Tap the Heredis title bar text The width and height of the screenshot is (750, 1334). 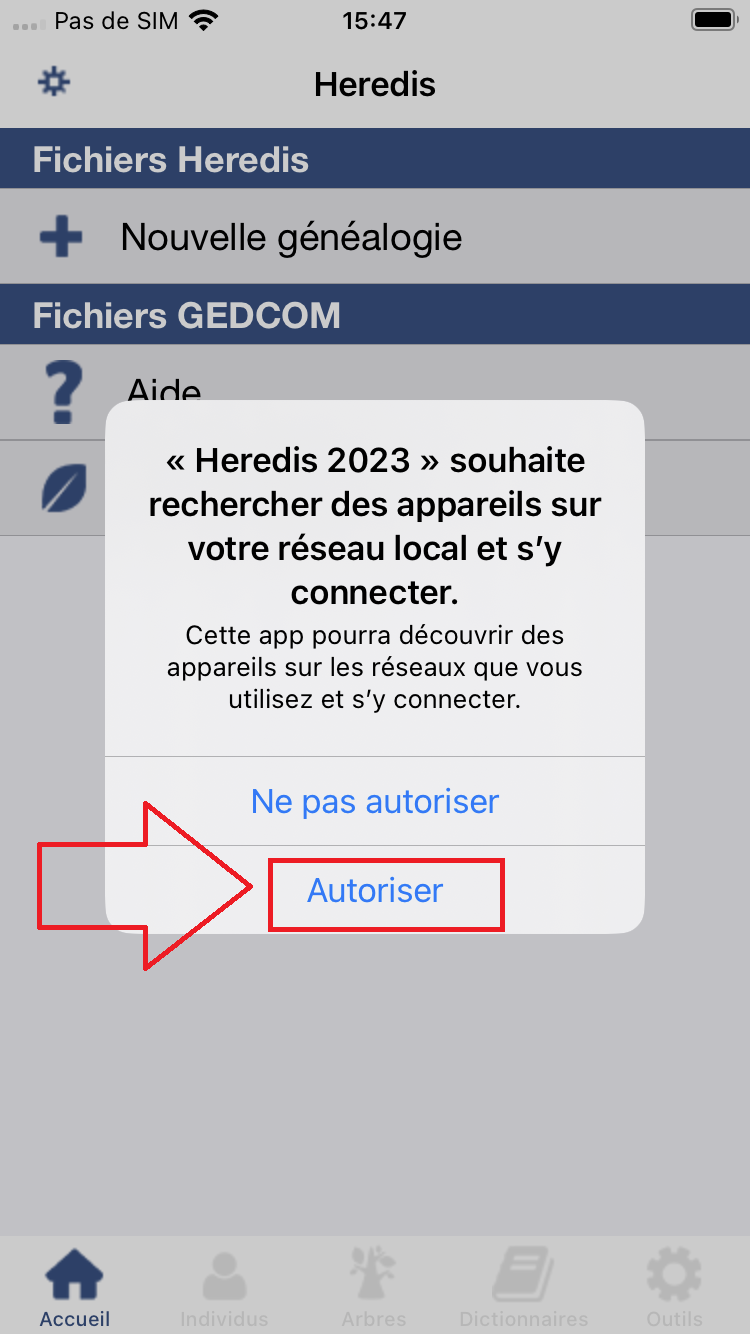point(374,84)
